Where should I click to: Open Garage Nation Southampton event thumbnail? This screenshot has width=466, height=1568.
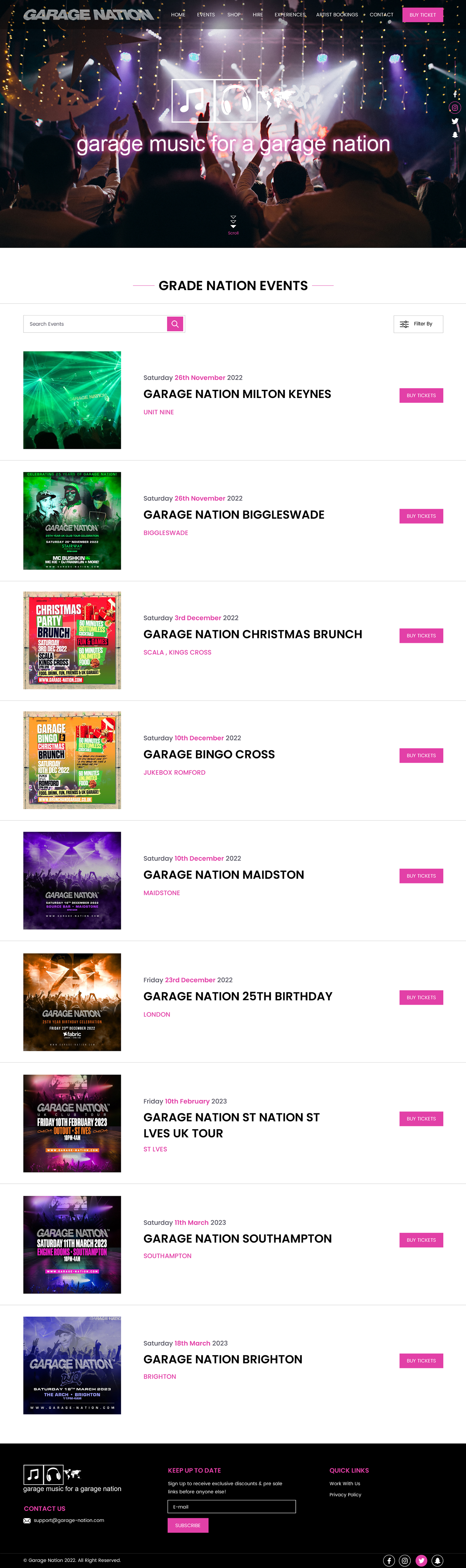tap(72, 1244)
